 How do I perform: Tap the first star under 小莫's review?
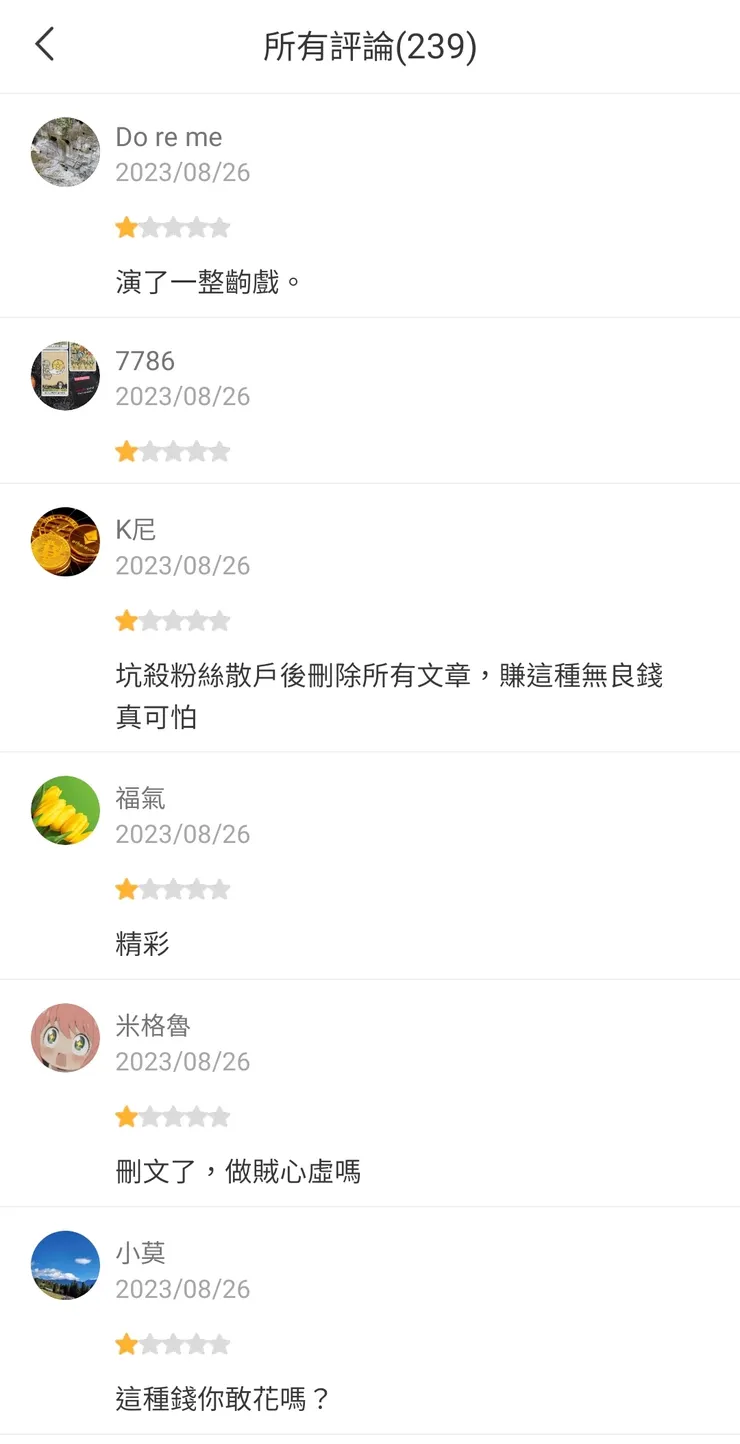click(x=126, y=1344)
